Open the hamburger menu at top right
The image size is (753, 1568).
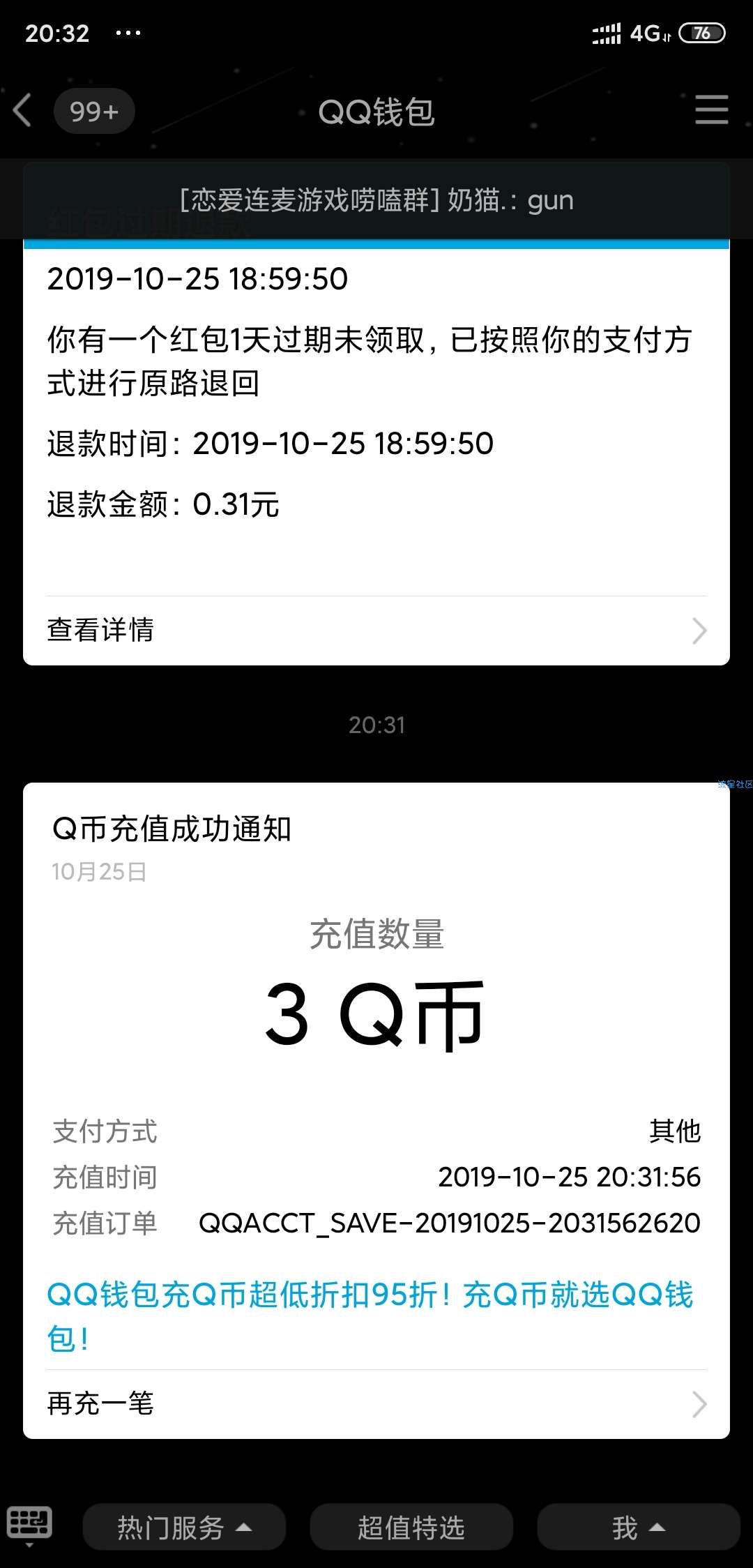[x=711, y=110]
